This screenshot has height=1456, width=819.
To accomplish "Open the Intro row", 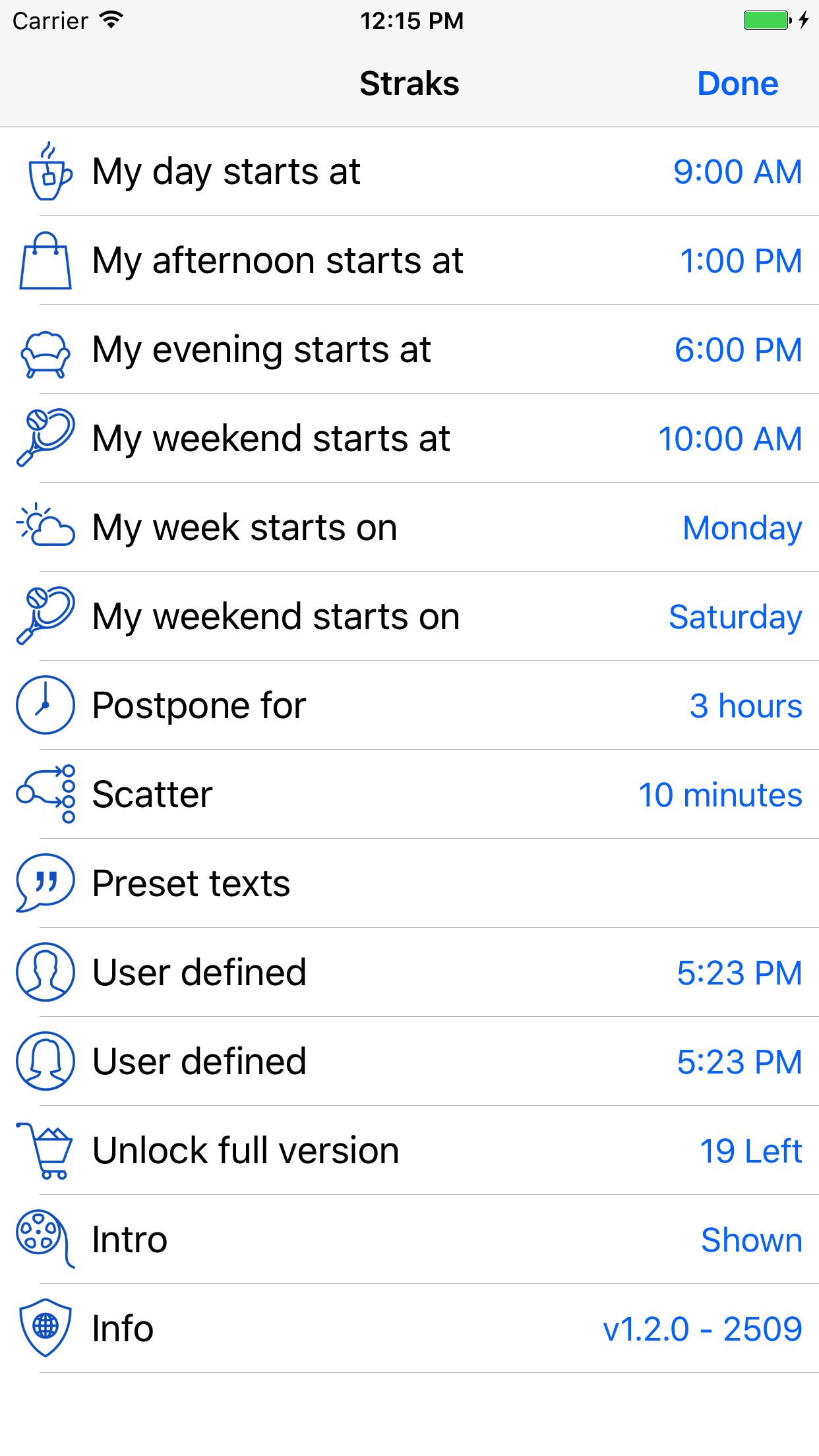I will click(409, 1240).
